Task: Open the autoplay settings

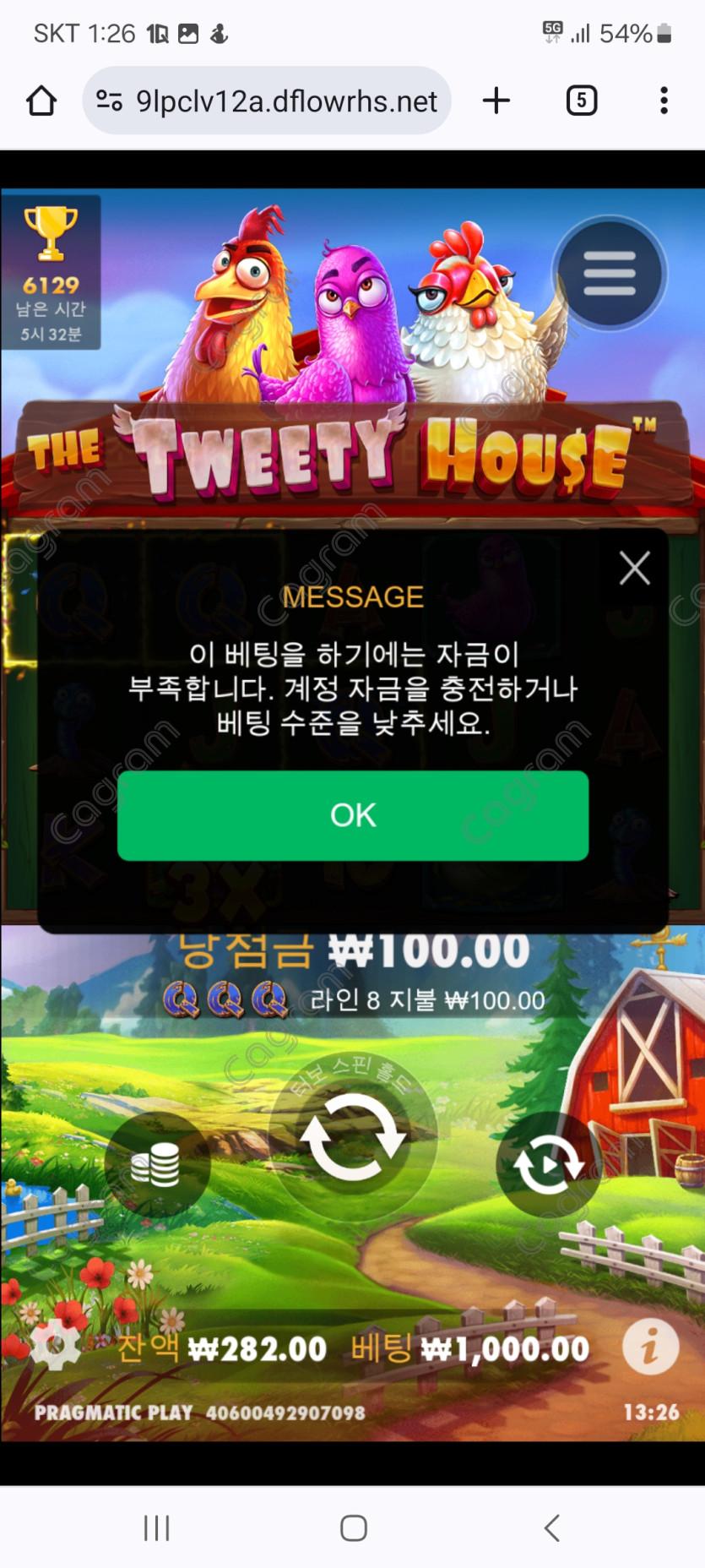Action: click(x=548, y=1165)
